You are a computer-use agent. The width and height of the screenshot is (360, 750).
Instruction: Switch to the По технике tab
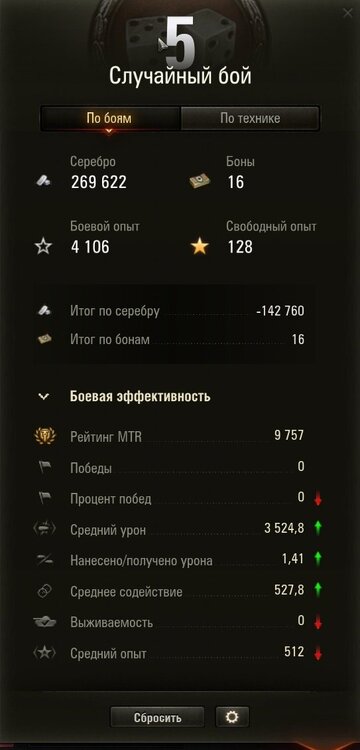(250, 118)
